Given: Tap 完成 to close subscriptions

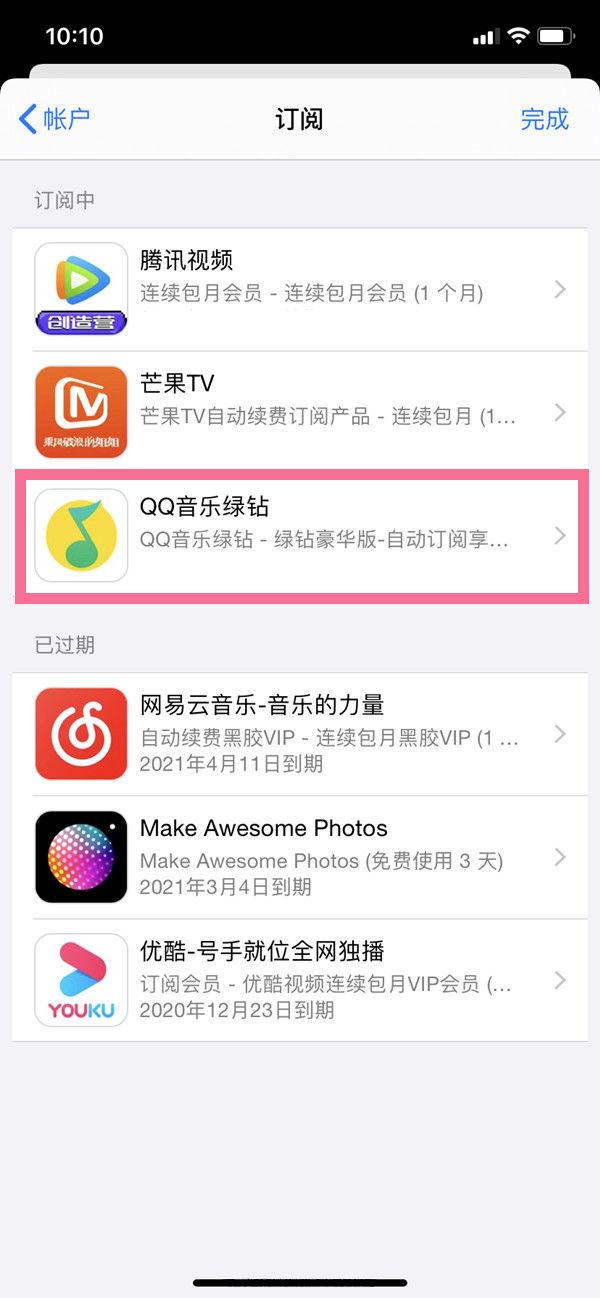Looking at the screenshot, I should [x=544, y=119].
